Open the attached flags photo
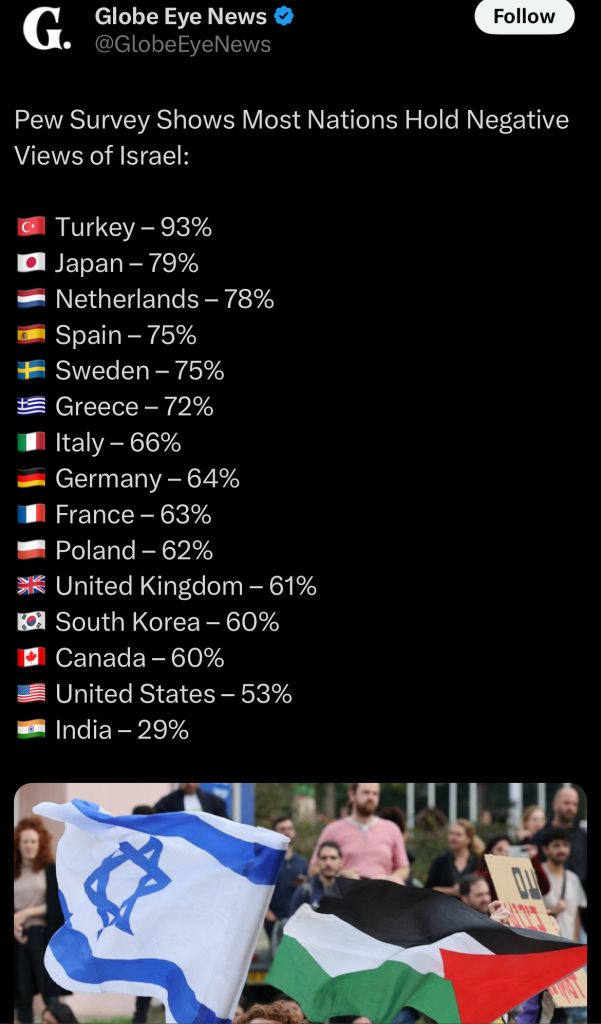This screenshot has width=601, height=1024. click(300, 900)
